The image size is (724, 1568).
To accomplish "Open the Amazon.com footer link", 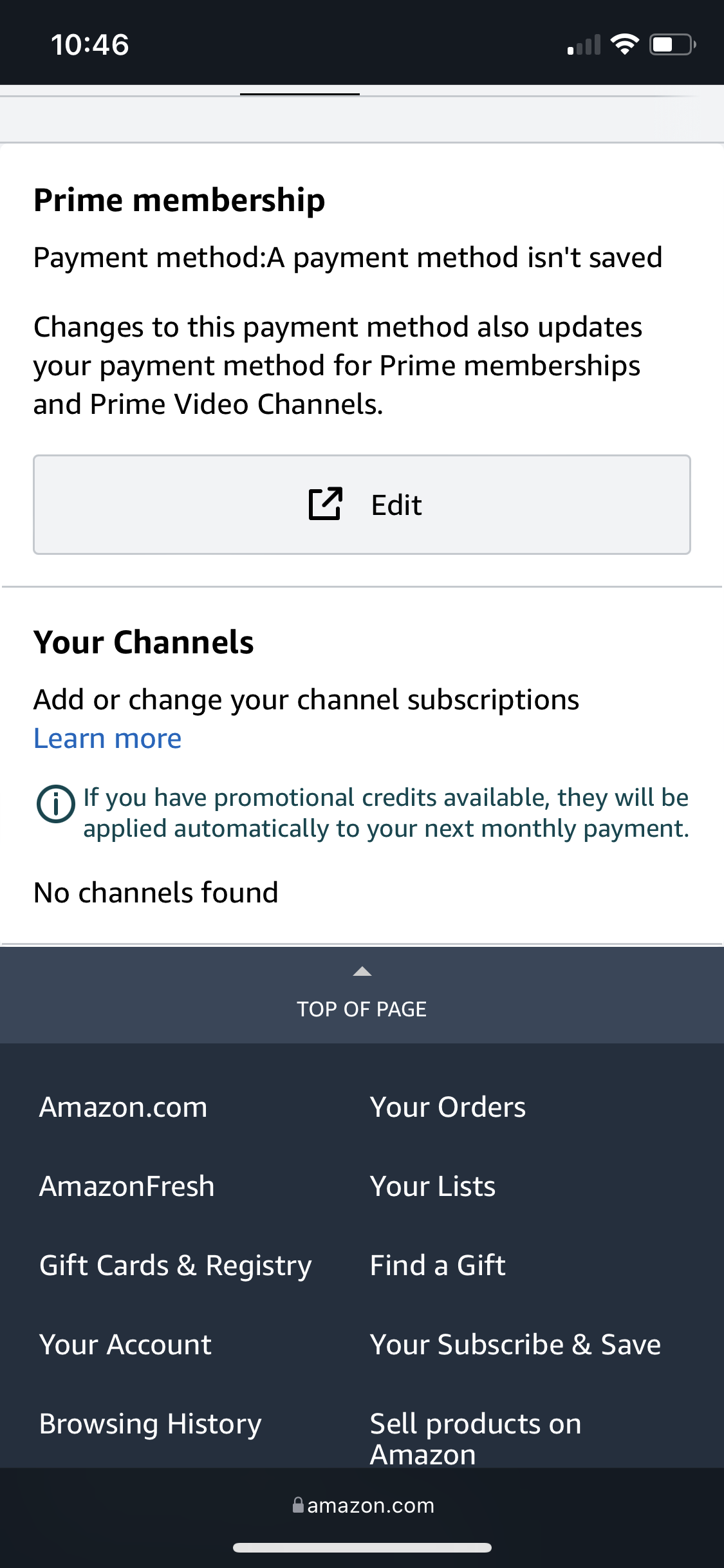I will [x=124, y=1107].
